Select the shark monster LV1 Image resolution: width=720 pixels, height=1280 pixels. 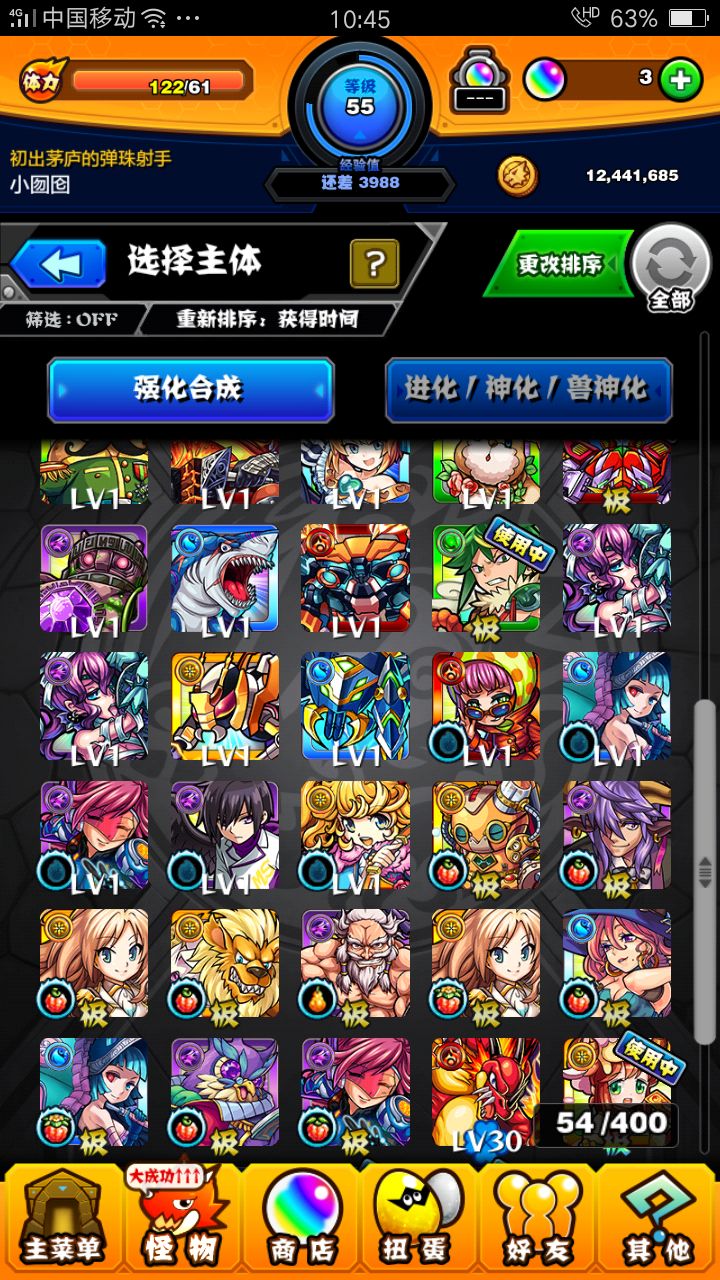[x=224, y=579]
